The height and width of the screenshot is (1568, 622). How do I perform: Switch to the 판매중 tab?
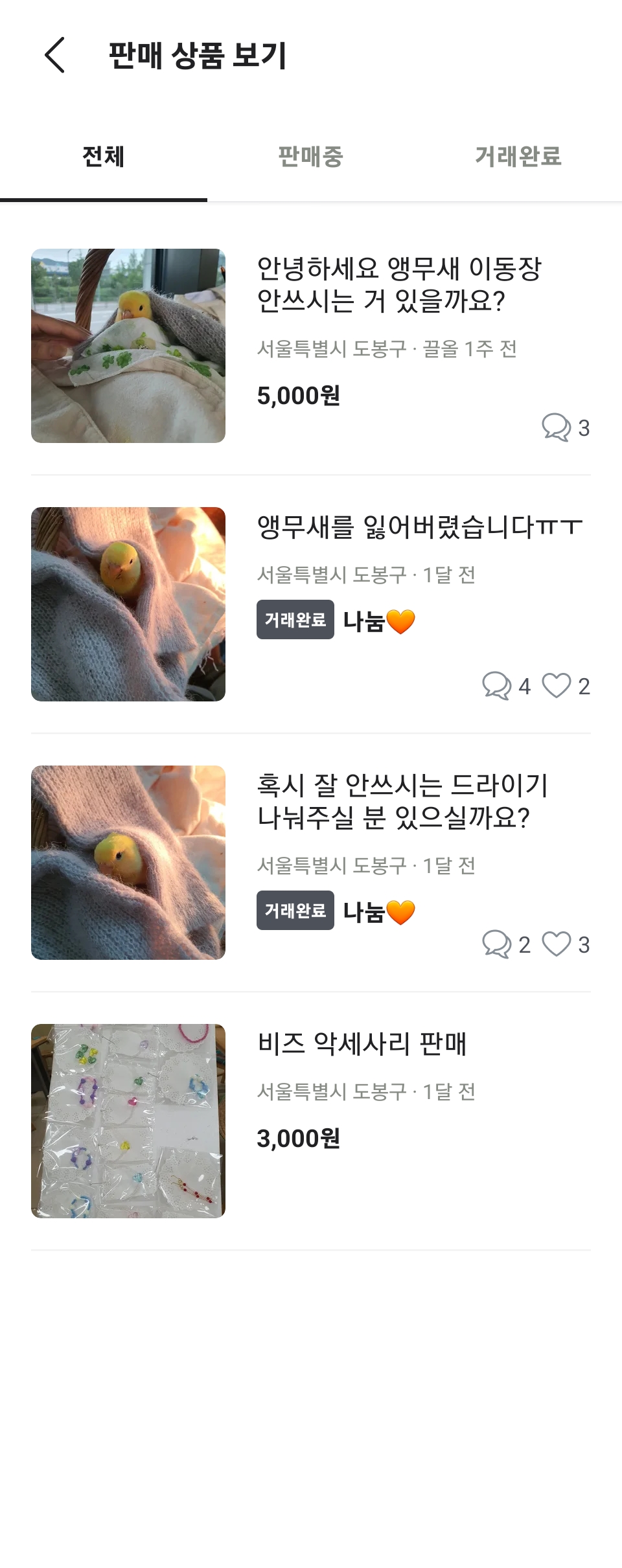click(310, 157)
